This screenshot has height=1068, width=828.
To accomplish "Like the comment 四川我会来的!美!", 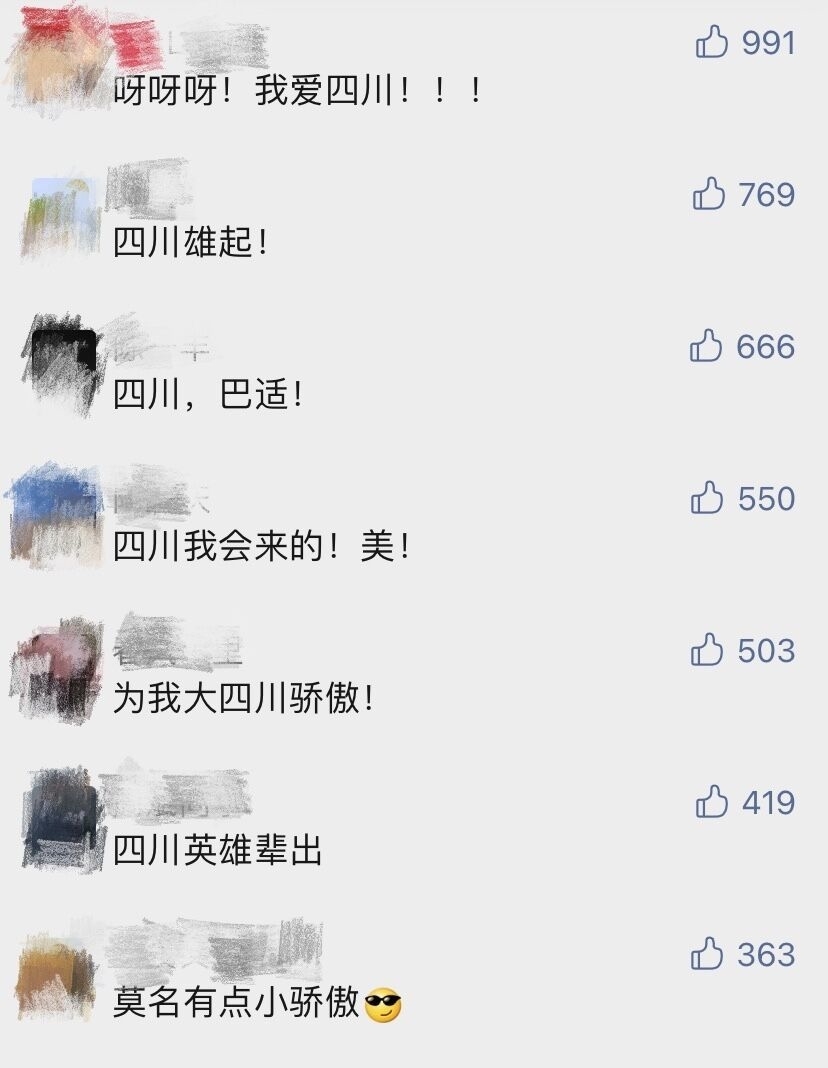I will pos(707,498).
